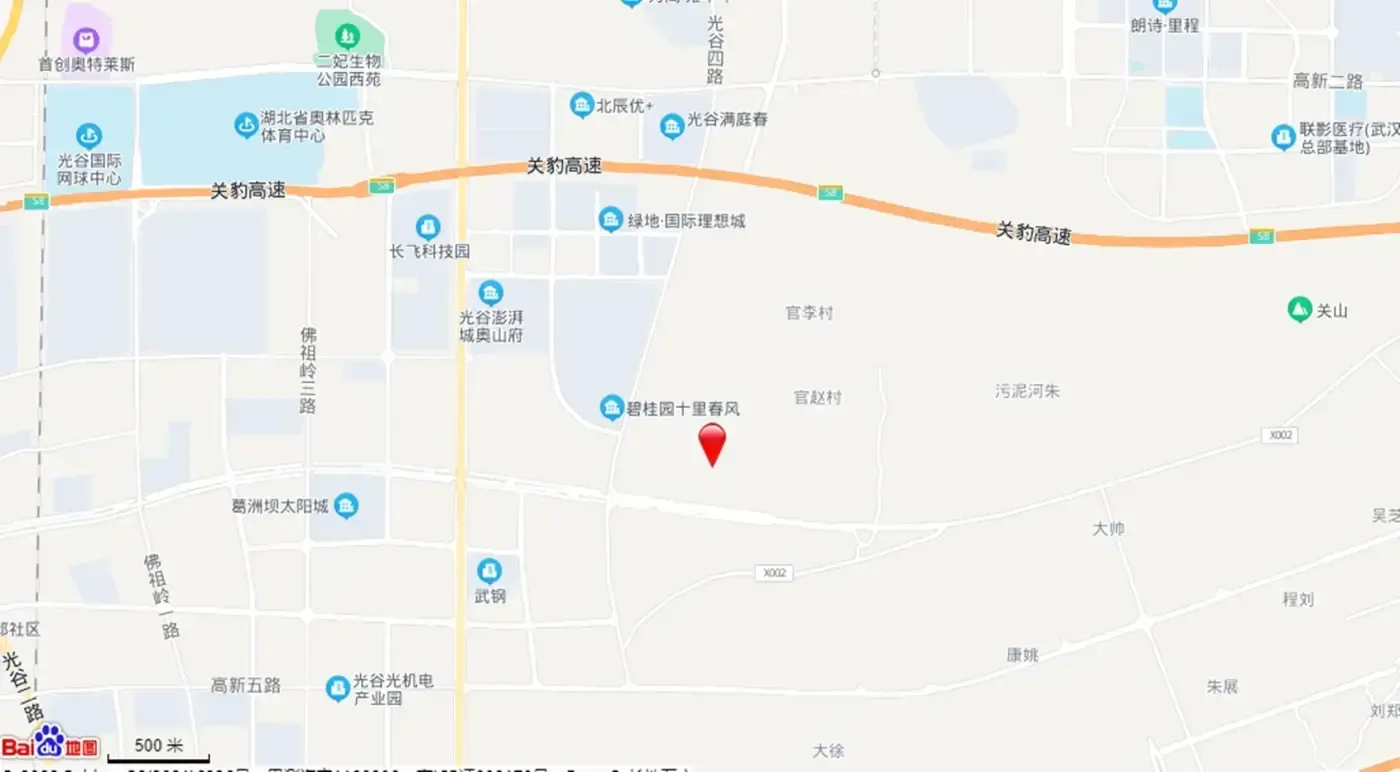1400x772 pixels.
Task: Select the 葛洲坝太阳城 place marker
Action: coord(346,506)
